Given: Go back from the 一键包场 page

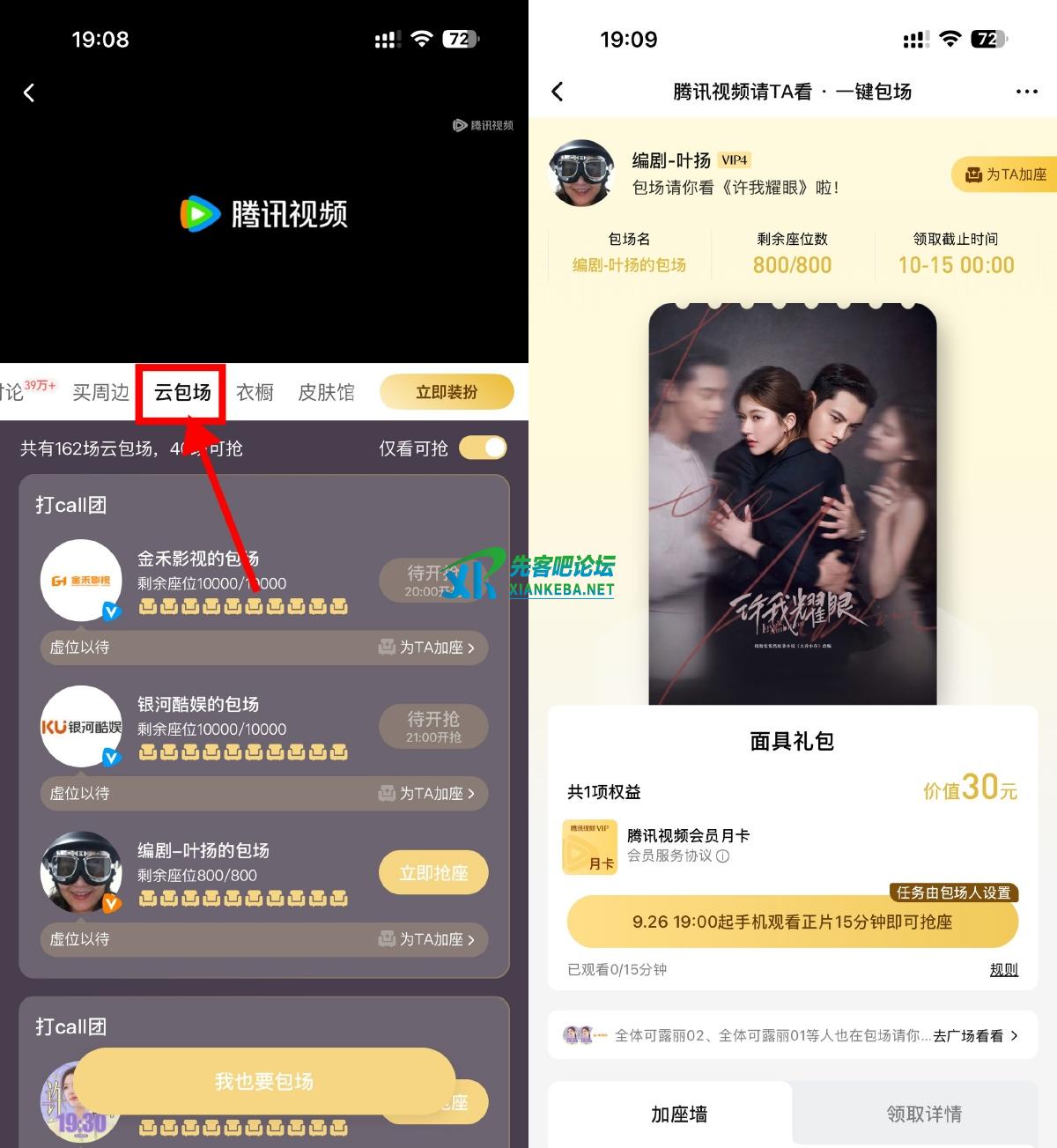Looking at the screenshot, I should pyautogui.click(x=557, y=92).
